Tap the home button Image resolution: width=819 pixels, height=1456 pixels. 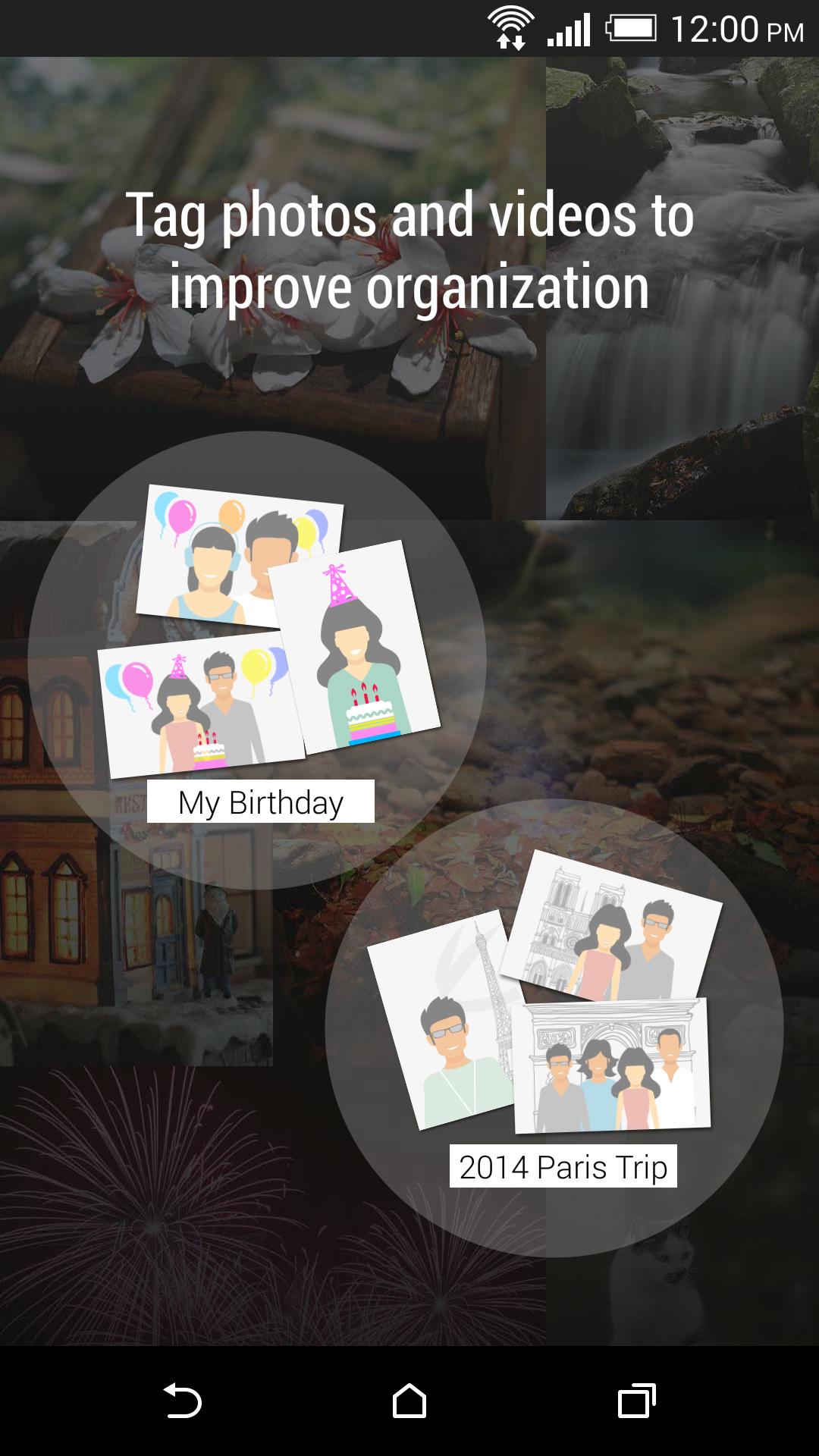point(409,1401)
